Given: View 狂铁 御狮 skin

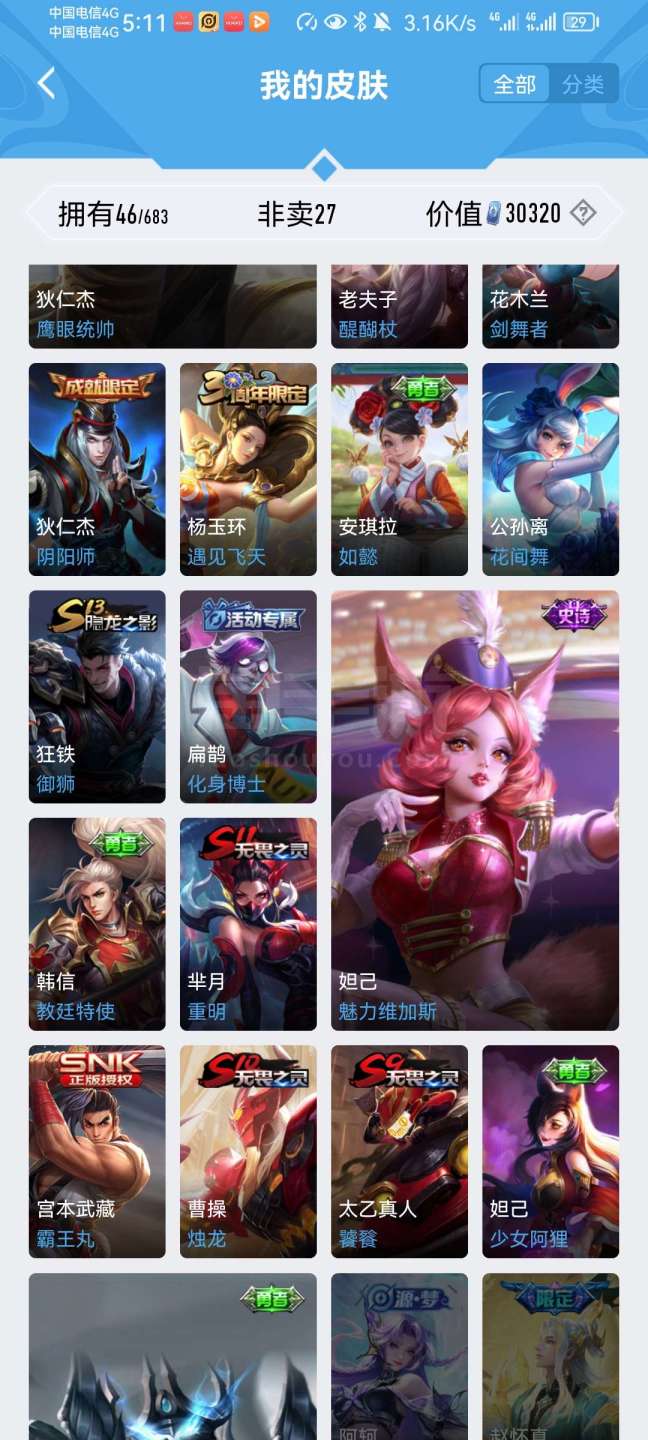Looking at the screenshot, I should pyautogui.click(x=97, y=697).
